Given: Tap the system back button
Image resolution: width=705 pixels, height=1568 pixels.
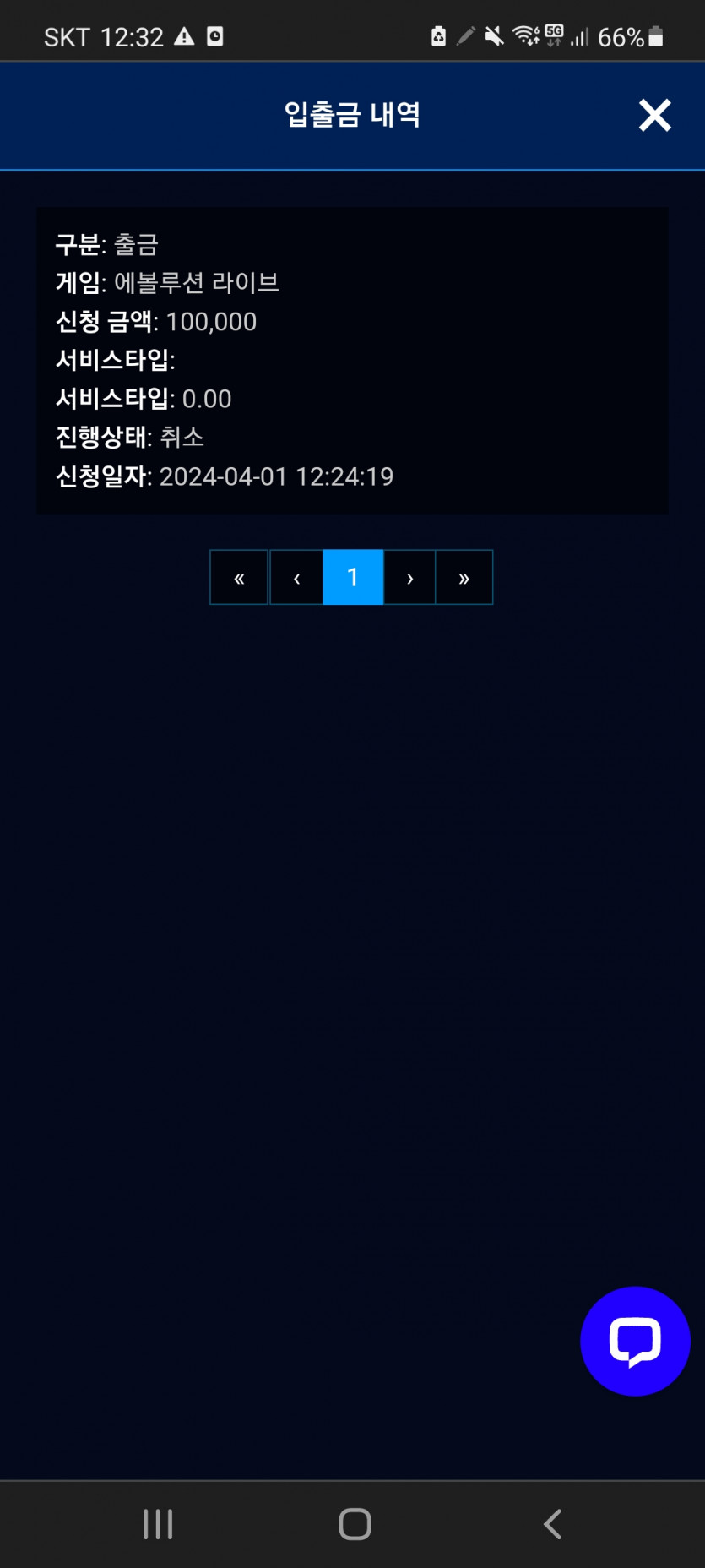Looking at the screenshot, I should point(552,1524).
